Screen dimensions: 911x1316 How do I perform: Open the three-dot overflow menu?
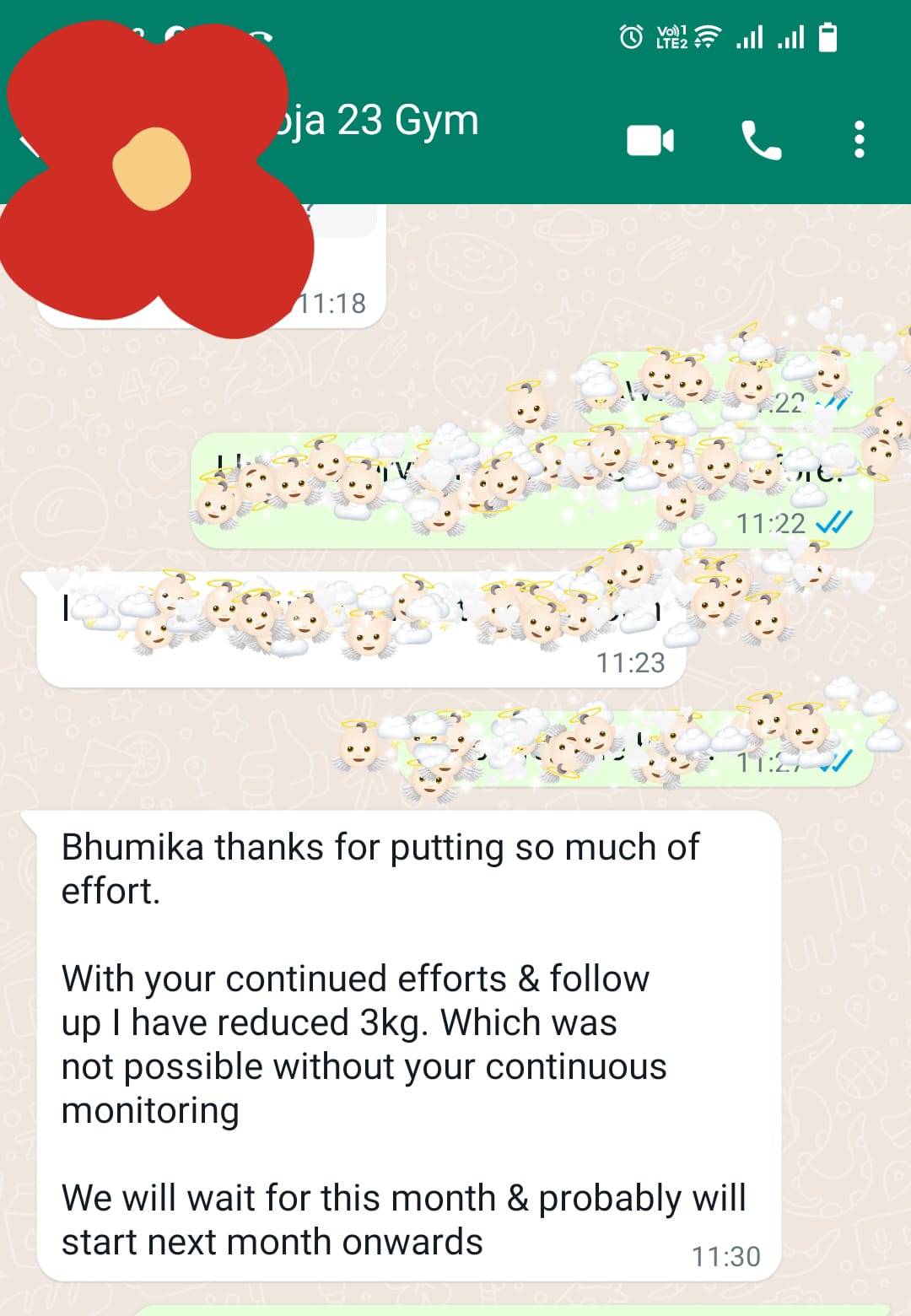click(x=859, y=140)
